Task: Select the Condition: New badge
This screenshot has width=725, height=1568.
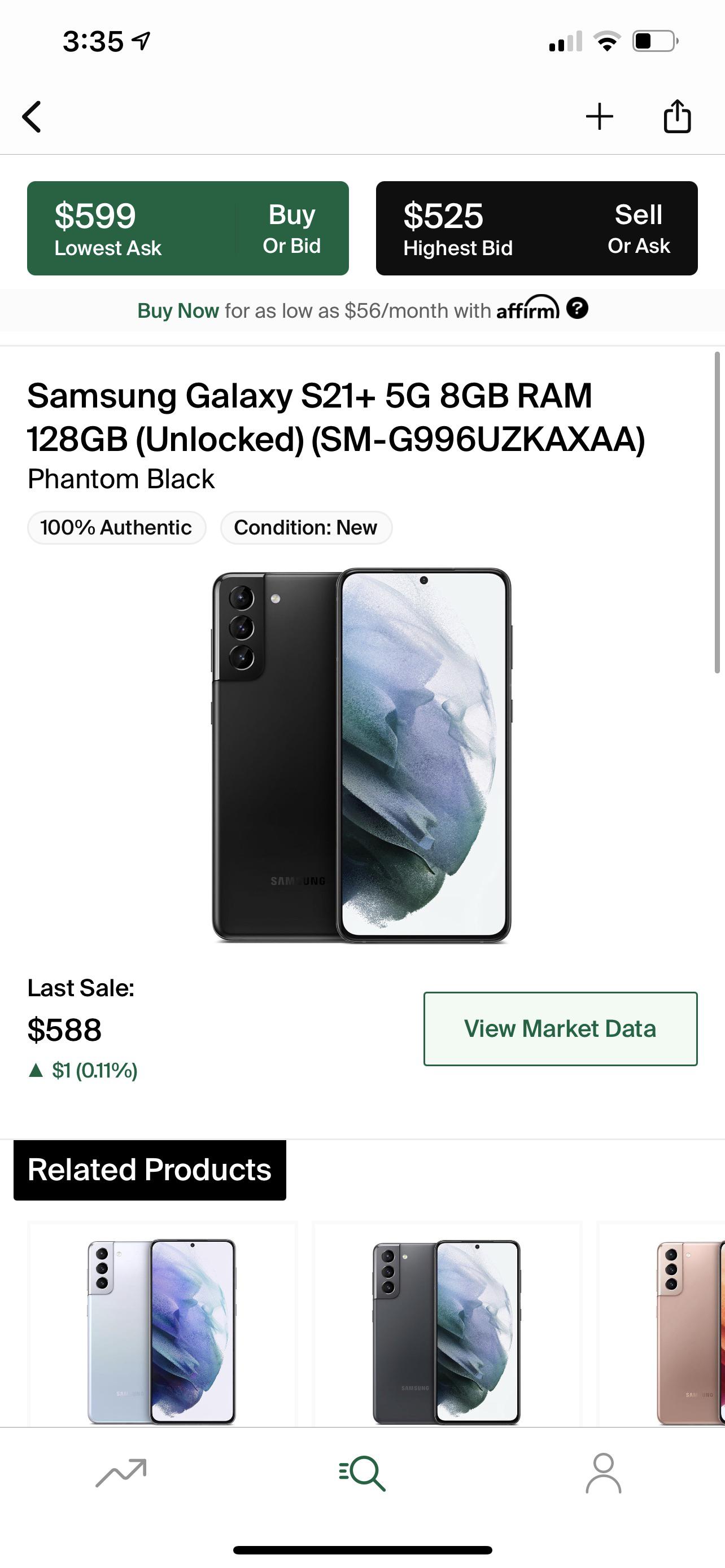Action: pyautogui.click(x=305, y=528)
